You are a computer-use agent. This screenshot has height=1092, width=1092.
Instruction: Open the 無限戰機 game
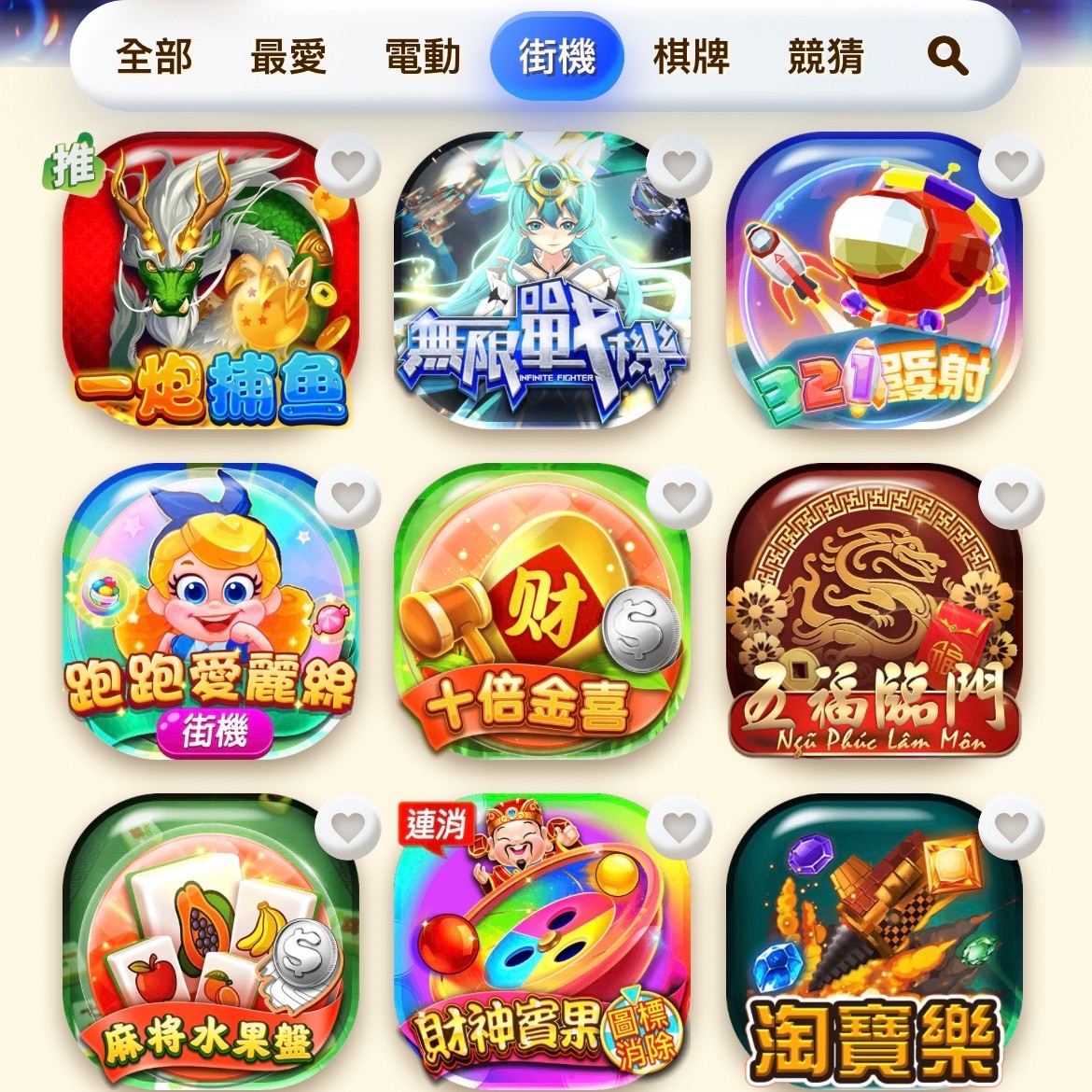542,280
